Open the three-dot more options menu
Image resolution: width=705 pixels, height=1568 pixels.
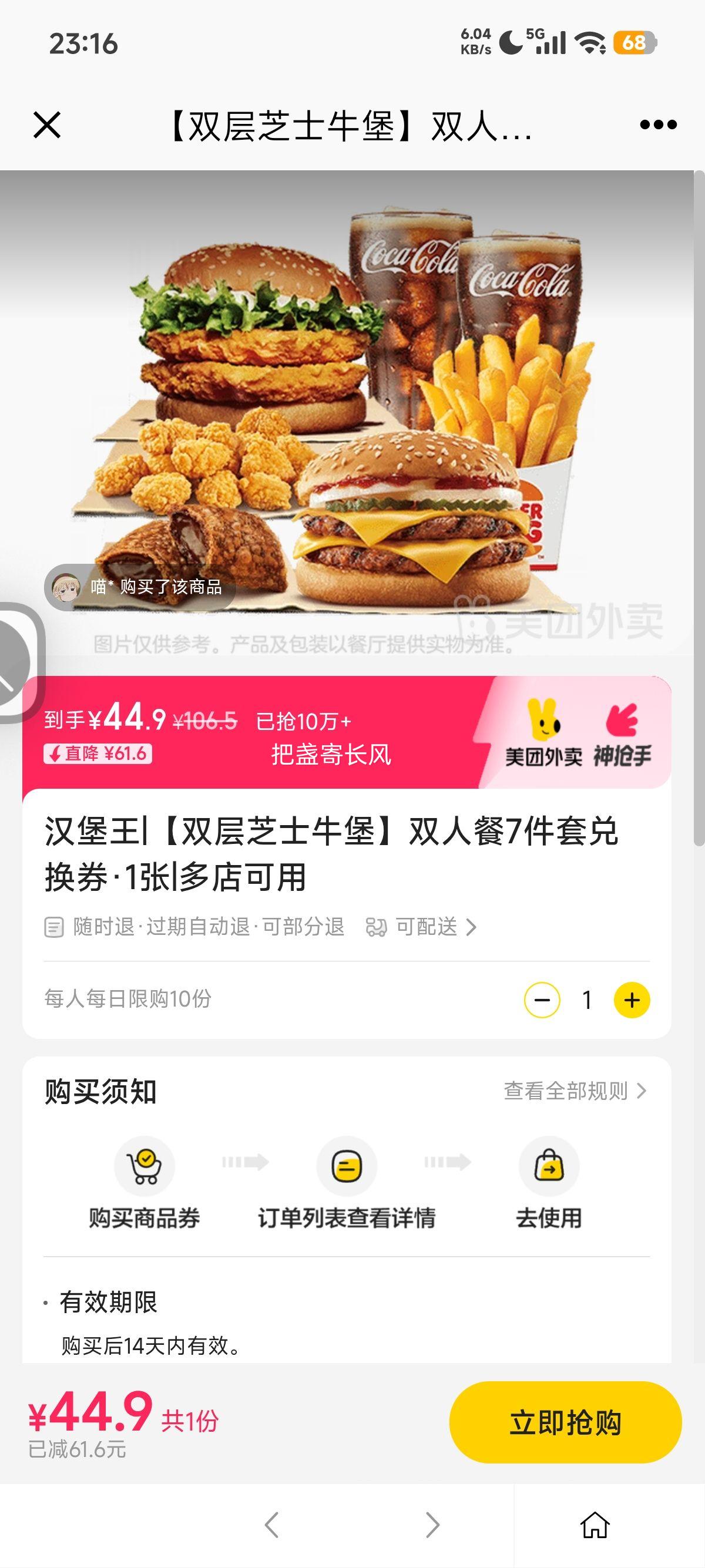pos(658,125)
